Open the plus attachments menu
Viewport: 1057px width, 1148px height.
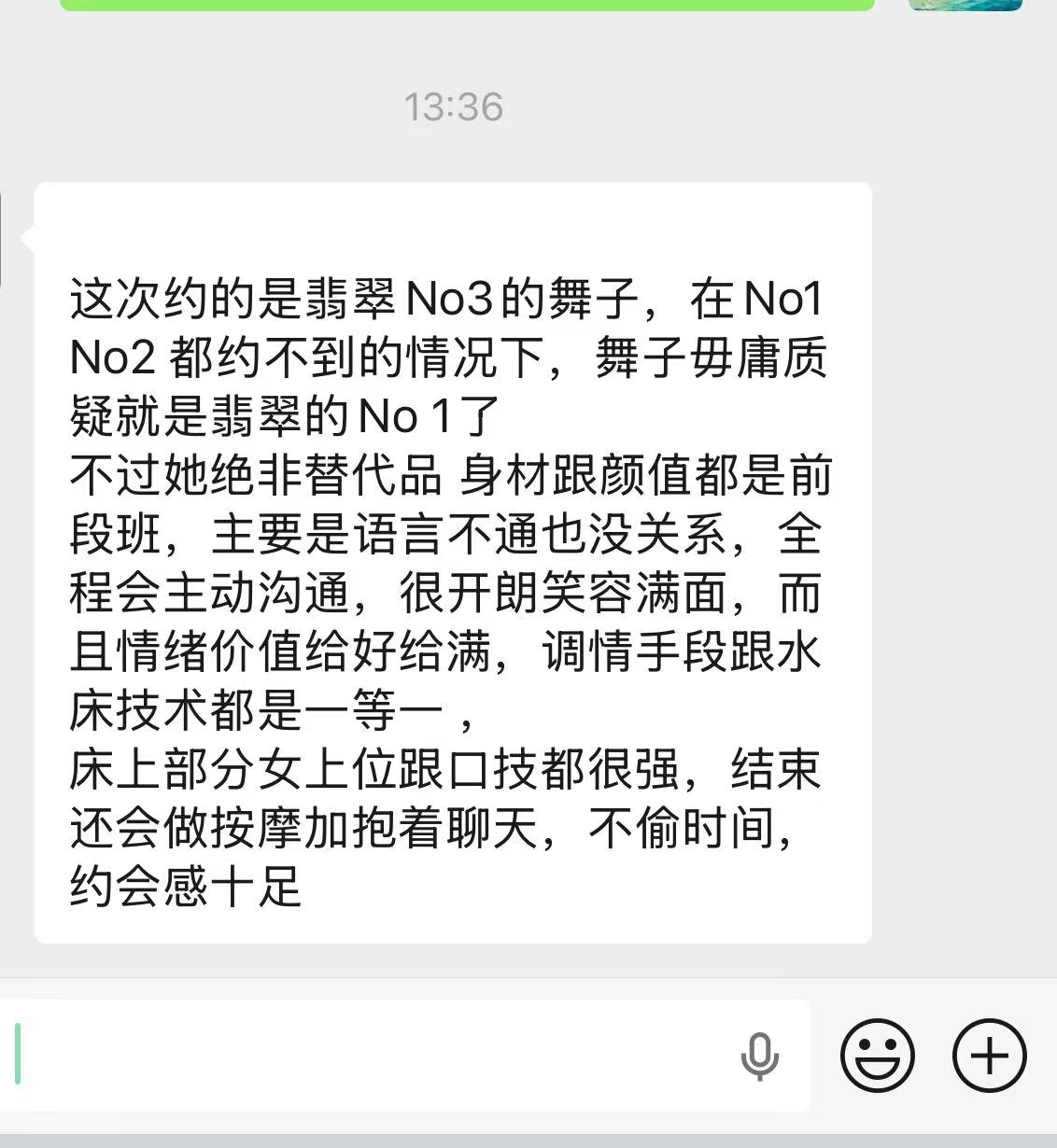coord(989,1056)
